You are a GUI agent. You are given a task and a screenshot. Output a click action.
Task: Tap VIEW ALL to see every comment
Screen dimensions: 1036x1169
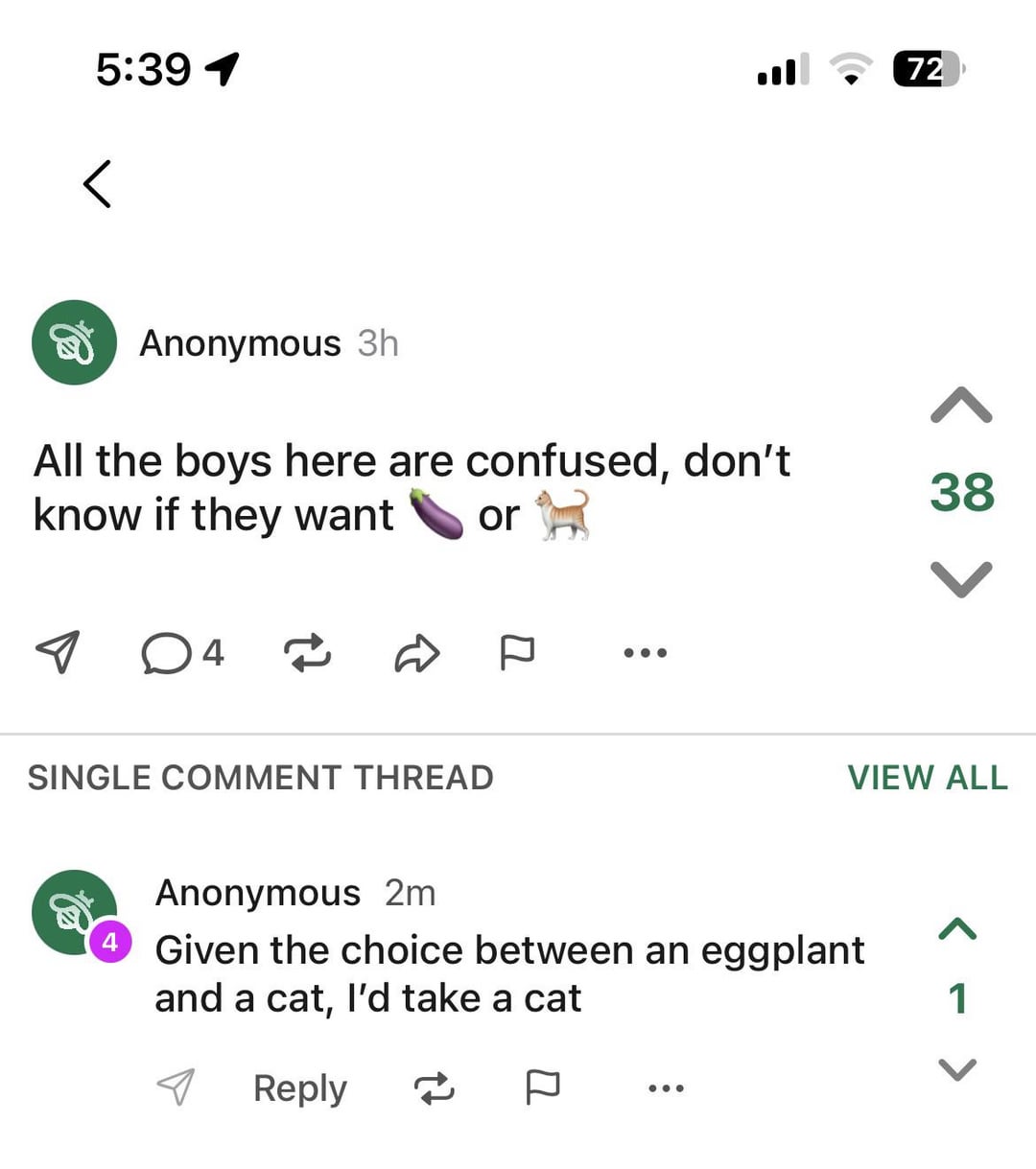(927, 777)
